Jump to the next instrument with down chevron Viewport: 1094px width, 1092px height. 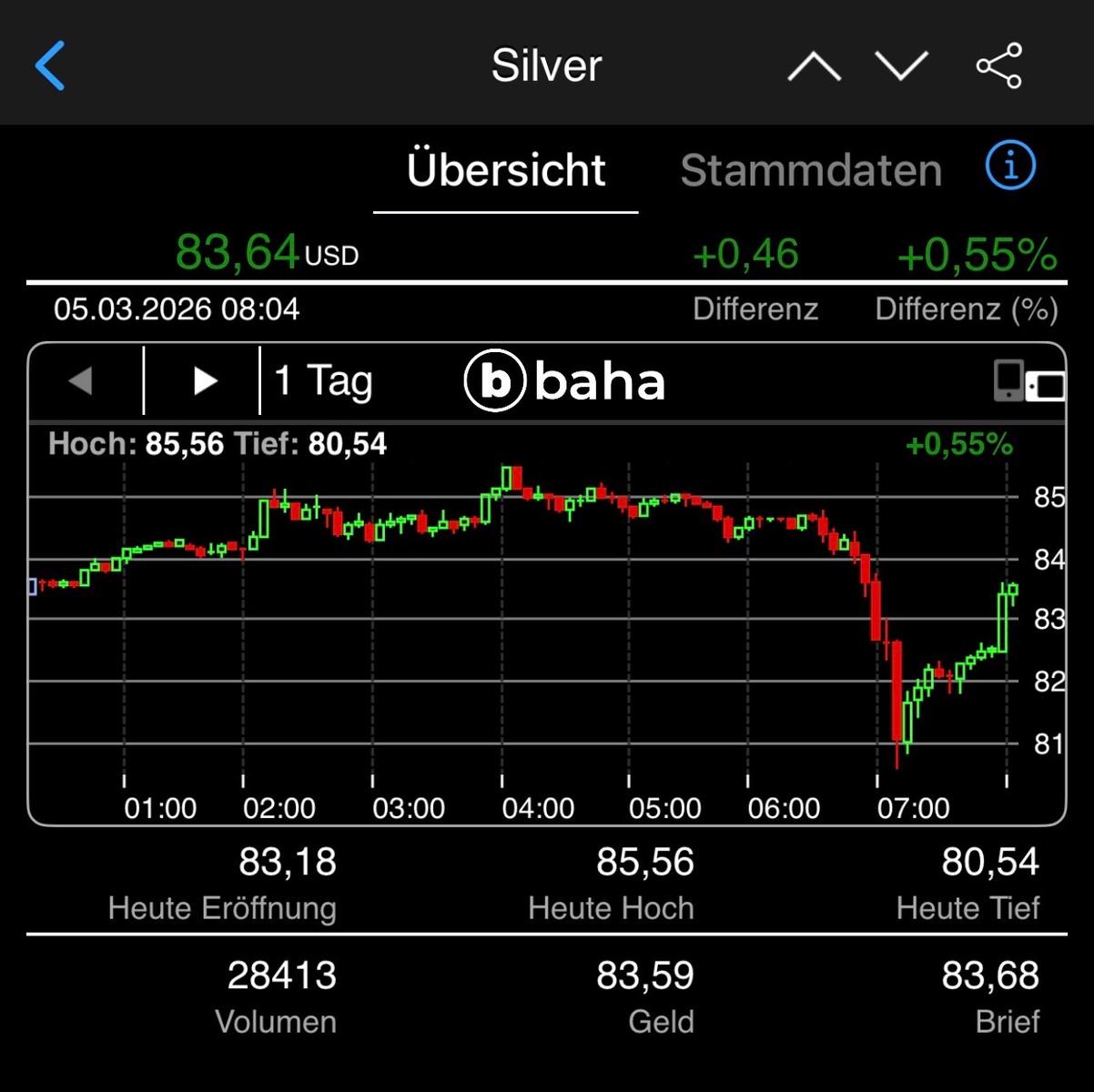[x=901, y=66]
